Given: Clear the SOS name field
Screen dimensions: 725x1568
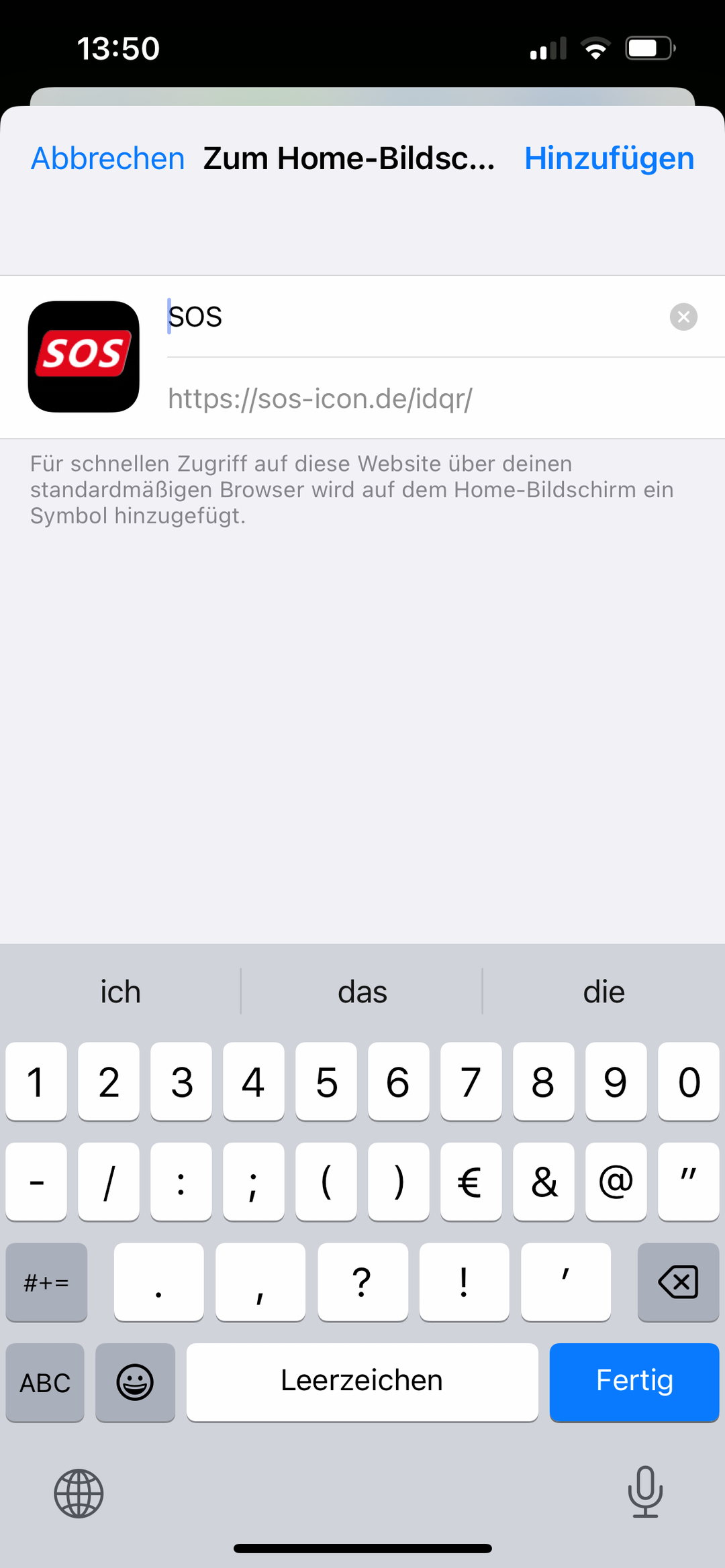Looking at the screenshot, I should click(x=683, y=317).
